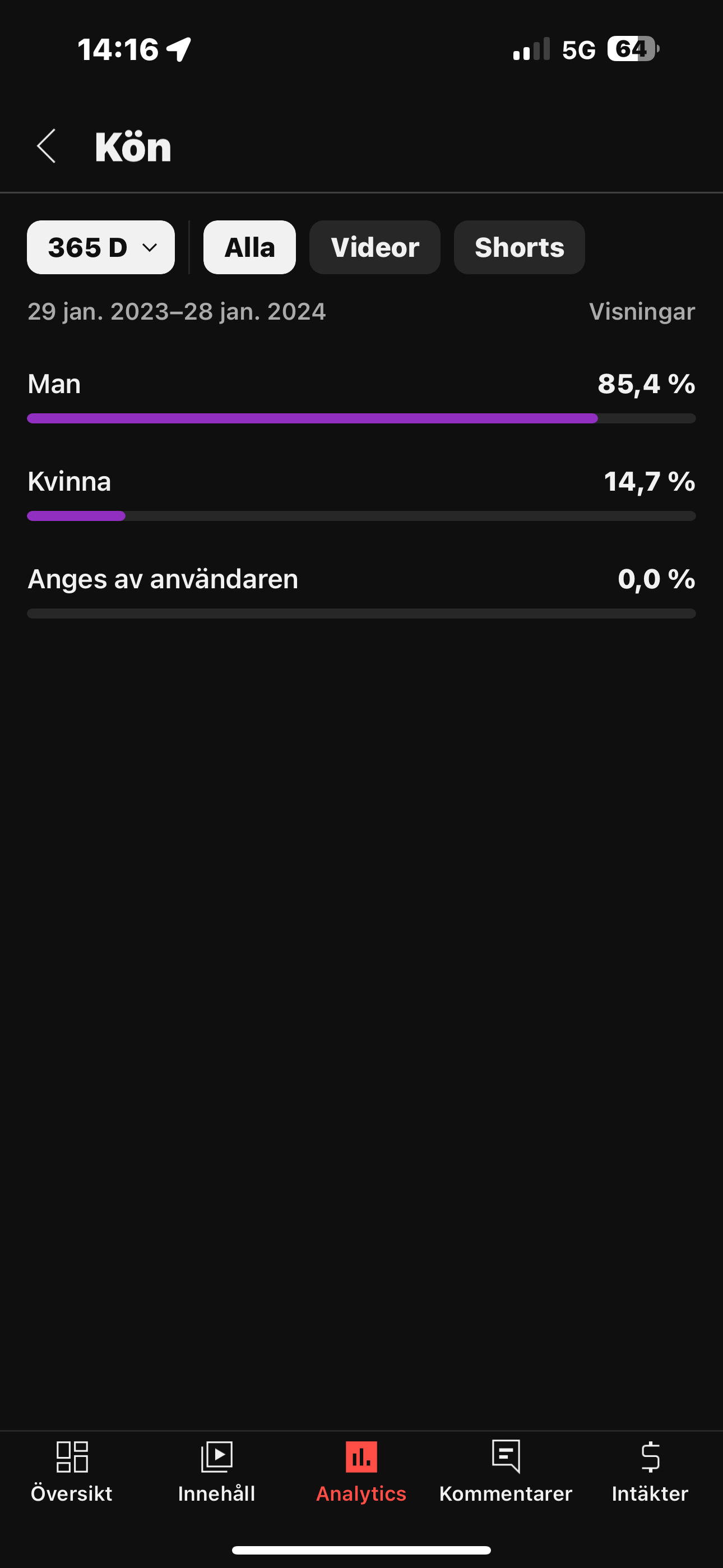Filter by Shorts

pyautogui.click(x=519, y=247)
